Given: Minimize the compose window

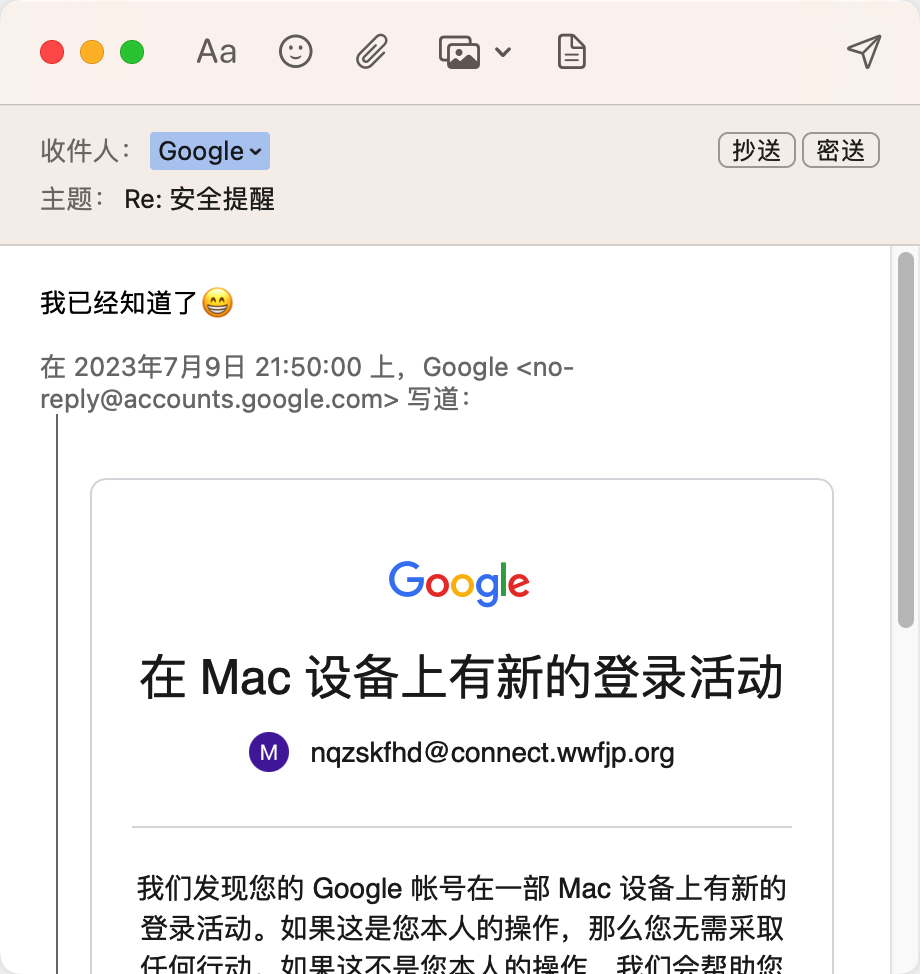Looking at the screenshot, I should click(92, 52).
